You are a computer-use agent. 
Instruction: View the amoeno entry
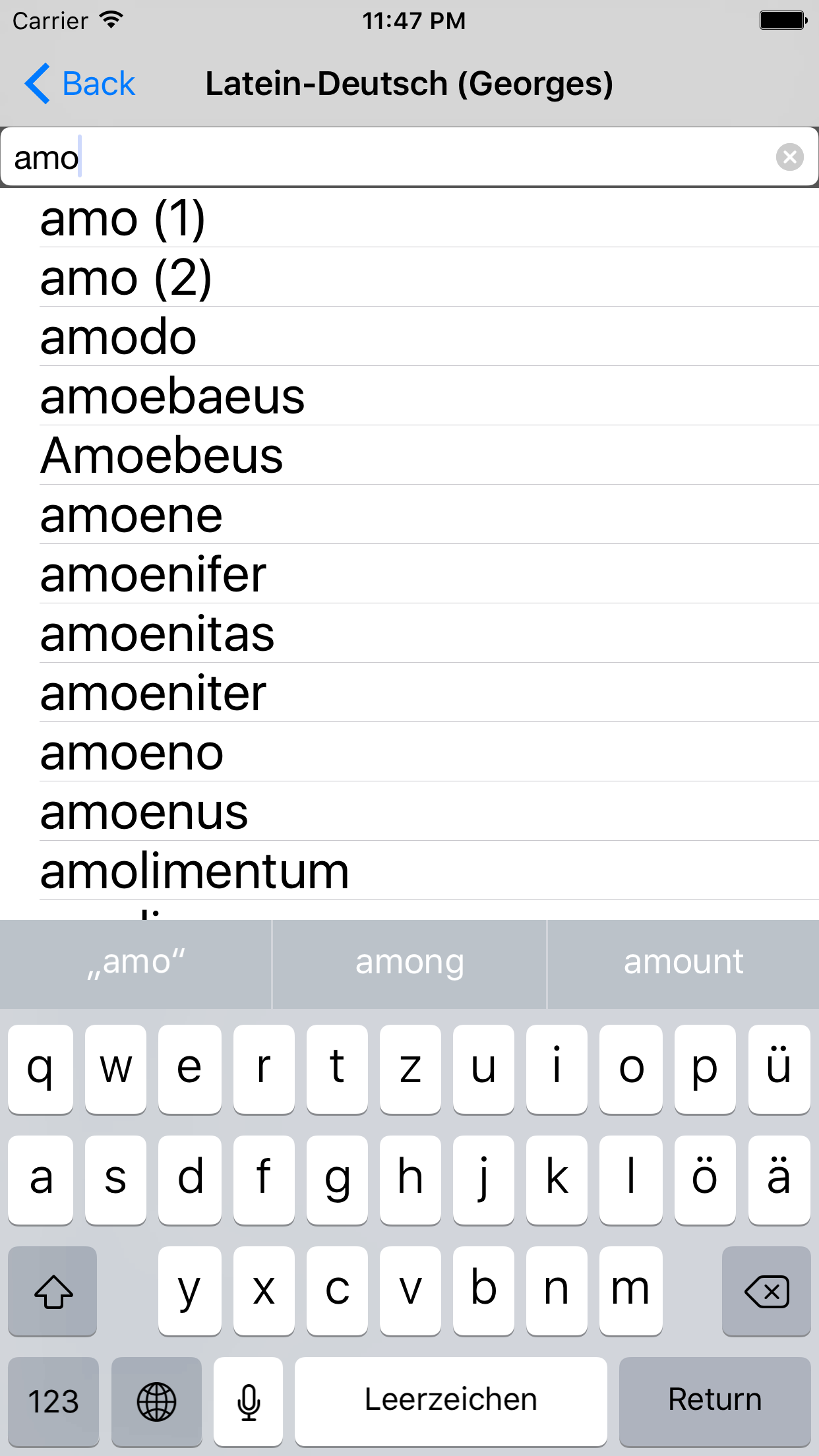coord(409,752)
